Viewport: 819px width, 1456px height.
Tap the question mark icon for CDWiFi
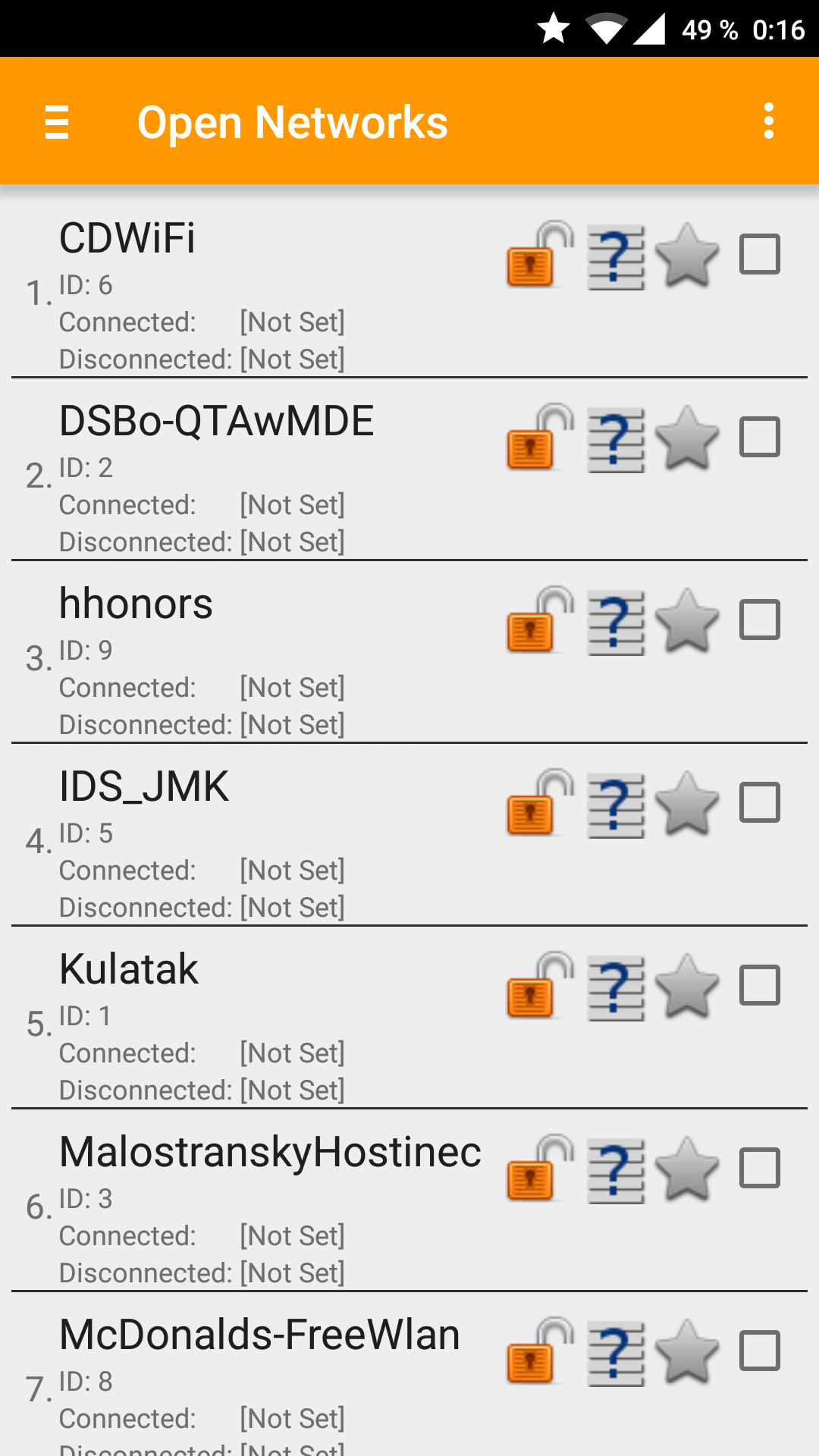coord(616,257)
